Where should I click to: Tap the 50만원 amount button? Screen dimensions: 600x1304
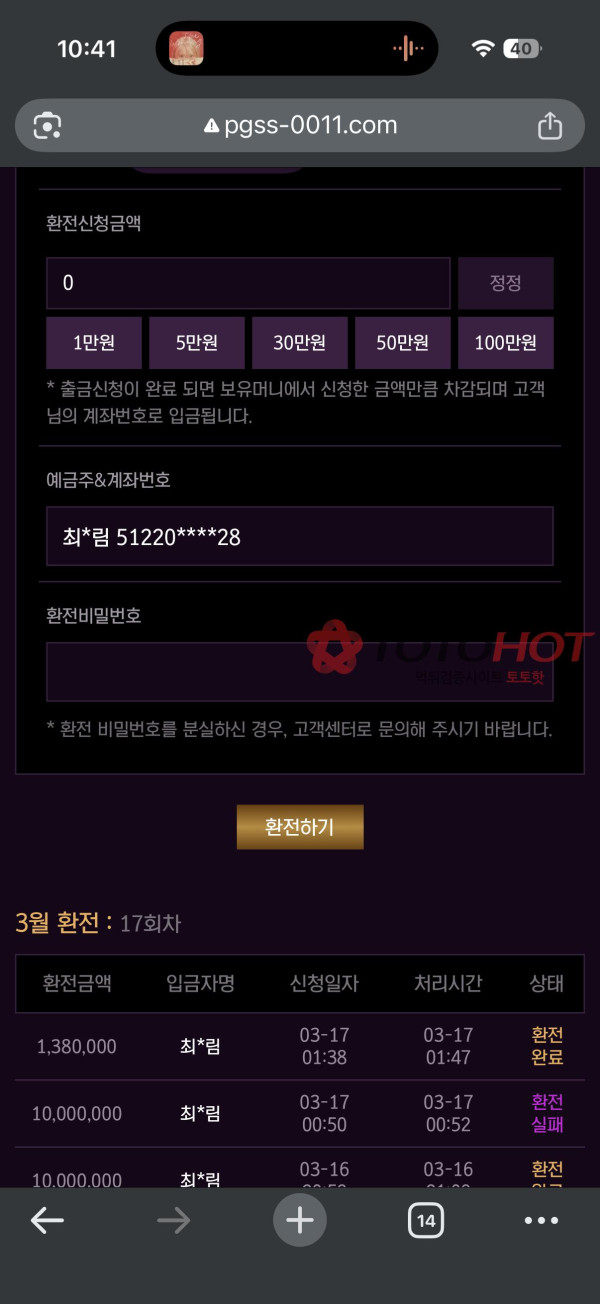(403, 343)
